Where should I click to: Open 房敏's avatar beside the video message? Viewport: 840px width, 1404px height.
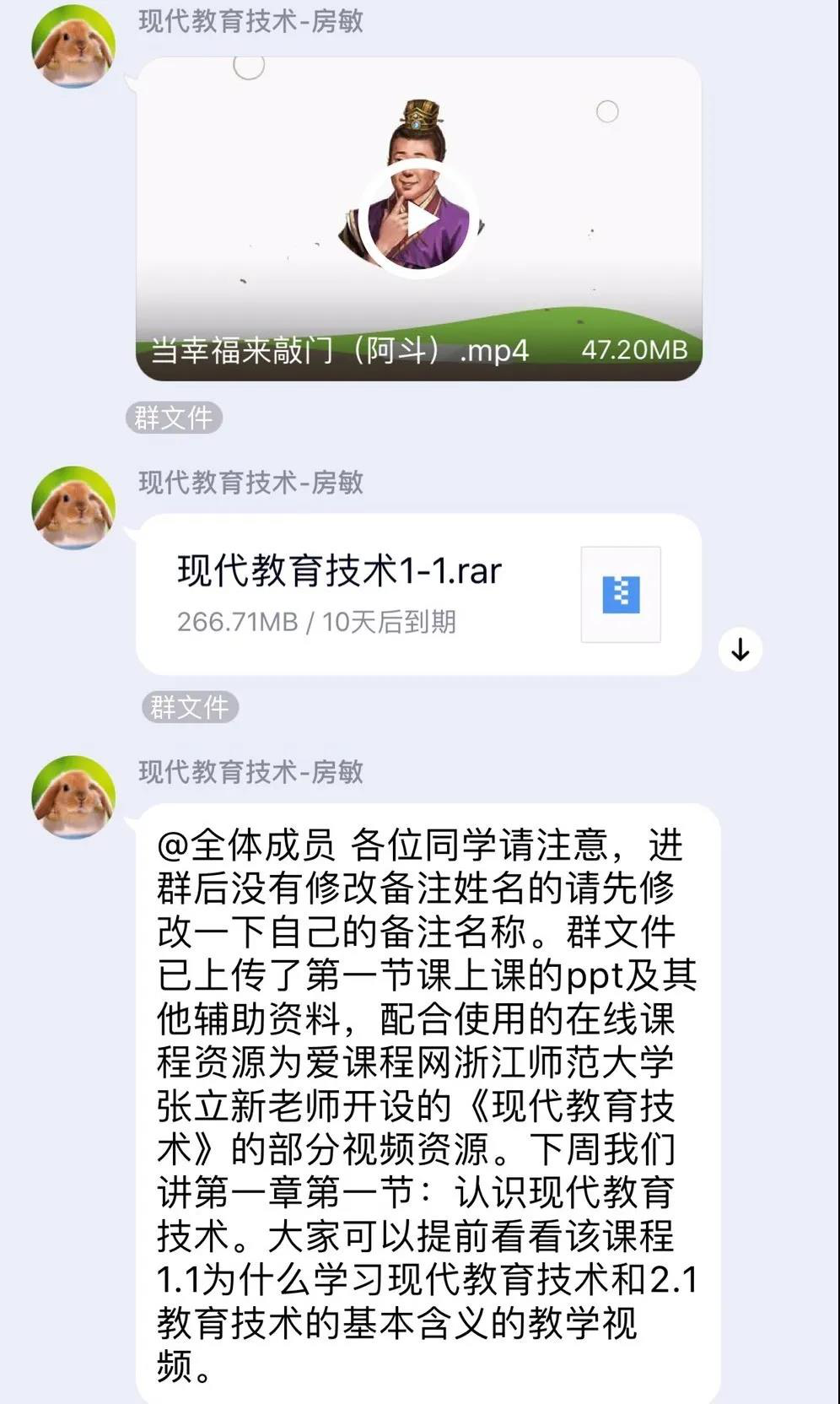(73, 46)
